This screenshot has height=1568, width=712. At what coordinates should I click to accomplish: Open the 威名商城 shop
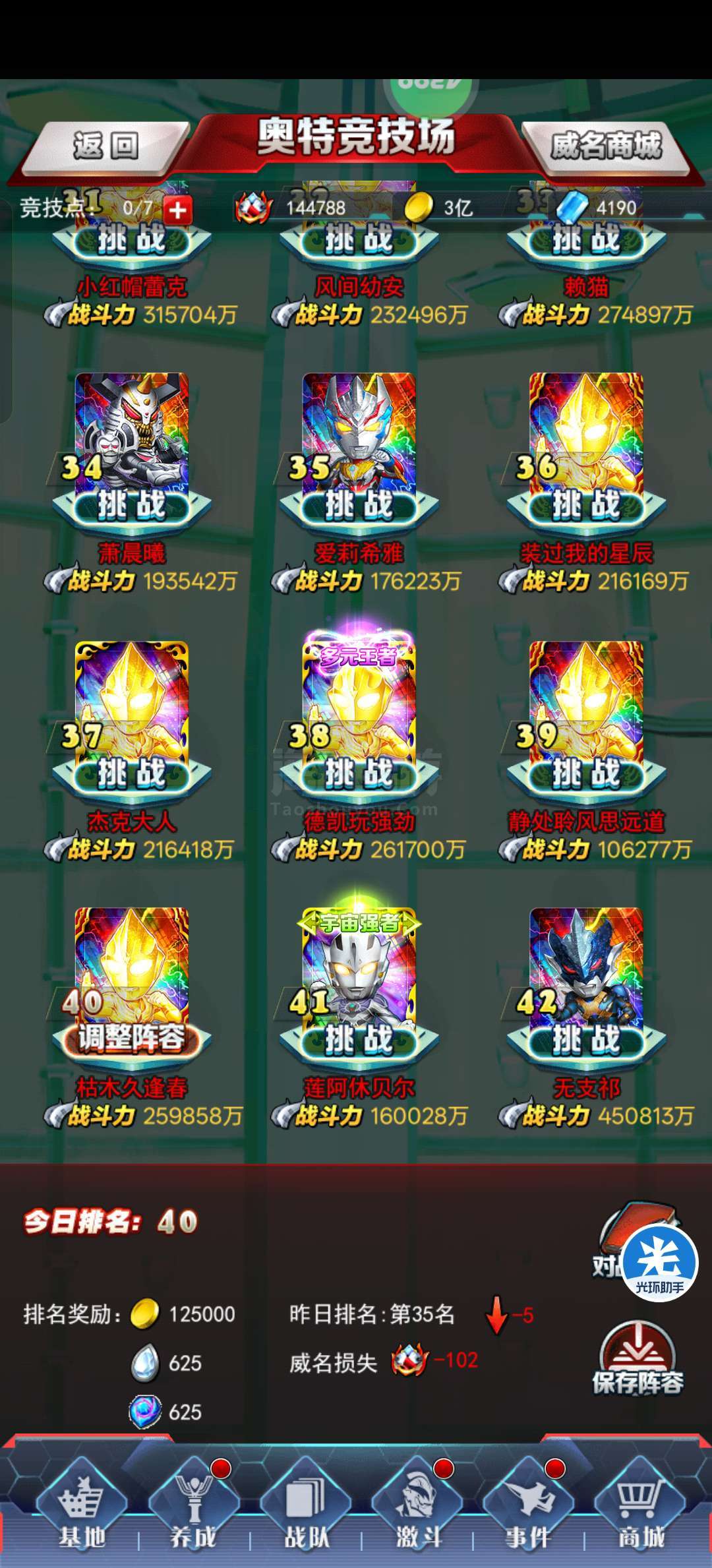point(605,145)
